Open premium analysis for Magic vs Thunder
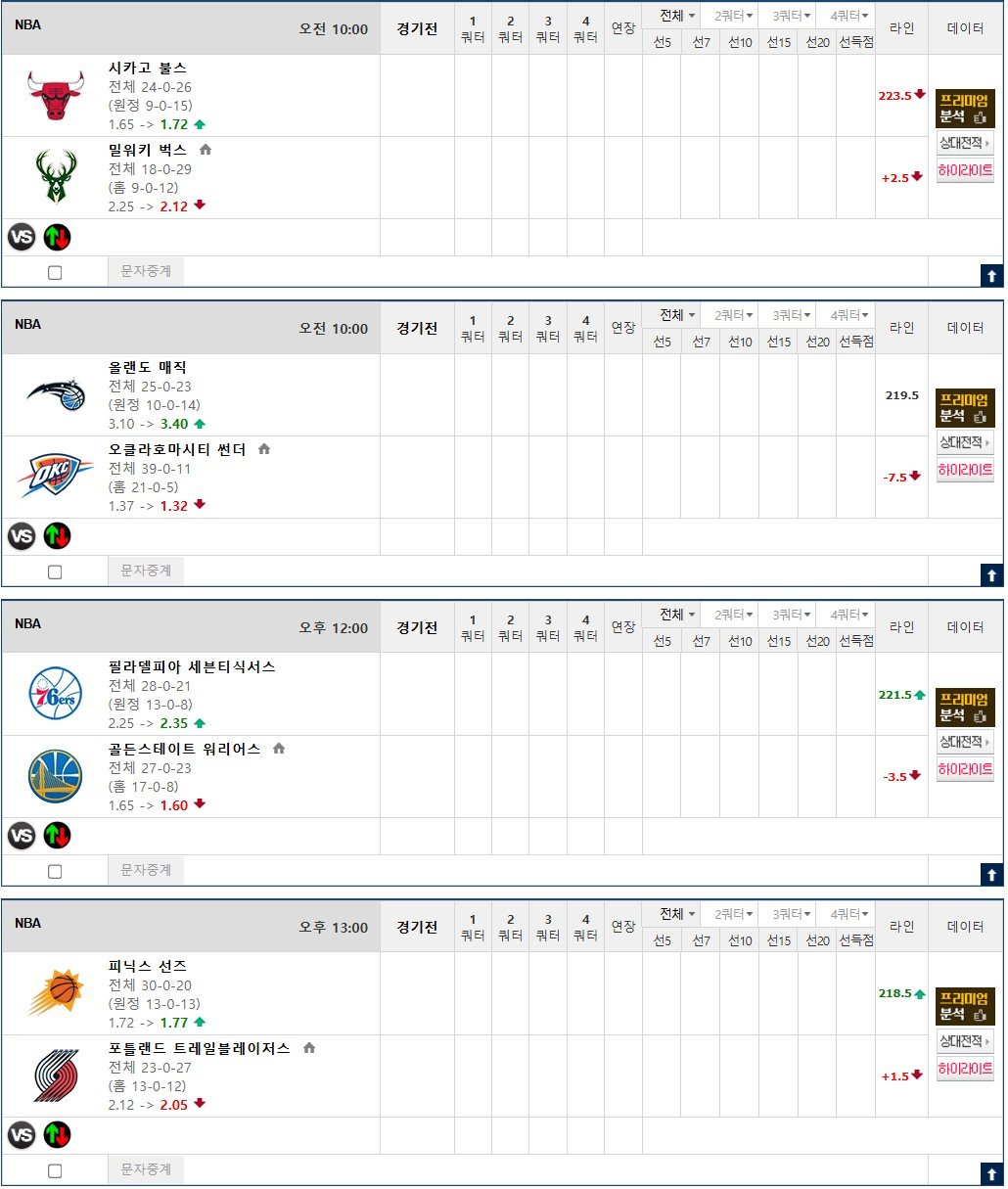The width and height of the screenshot is (1008, 1189). pos(965,407)
